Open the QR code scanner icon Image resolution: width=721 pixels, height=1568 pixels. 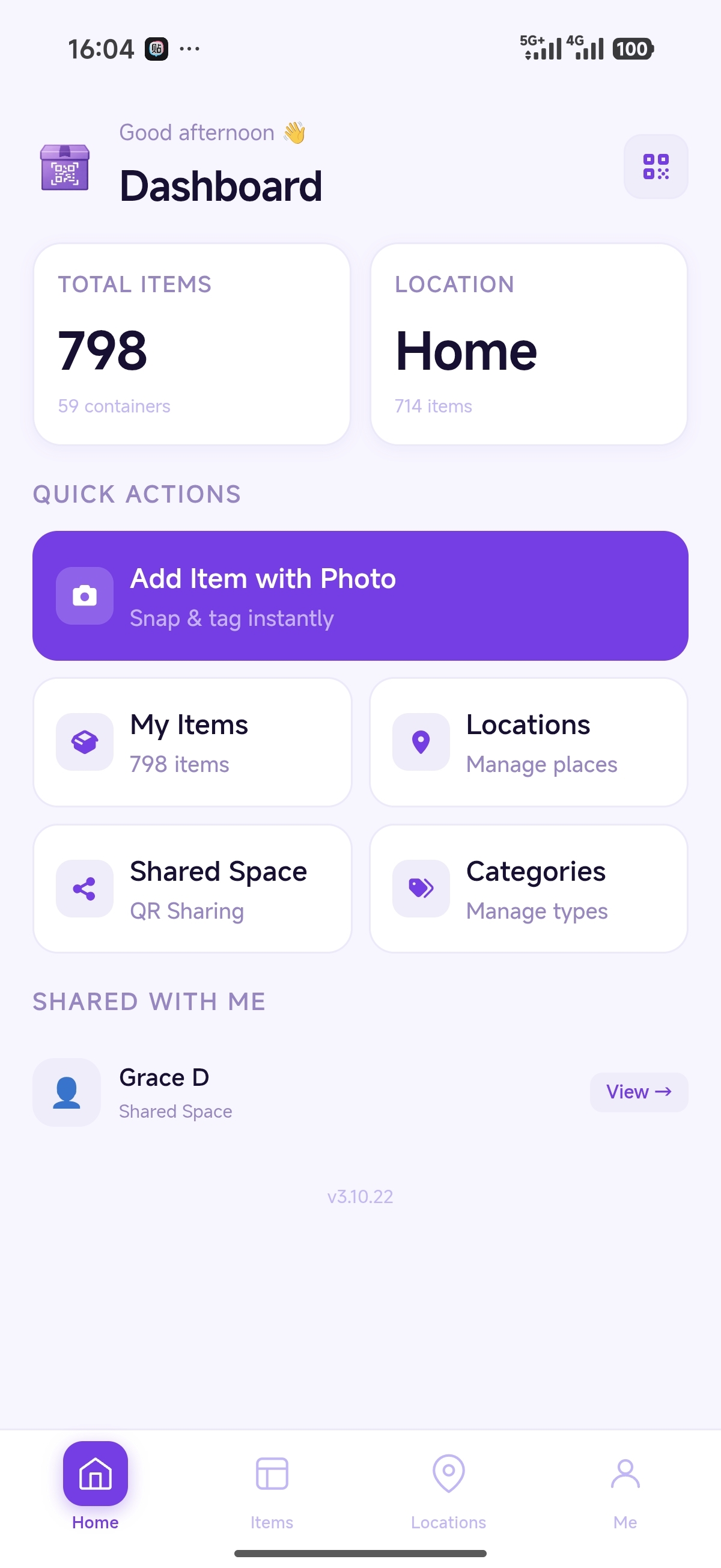656,166
